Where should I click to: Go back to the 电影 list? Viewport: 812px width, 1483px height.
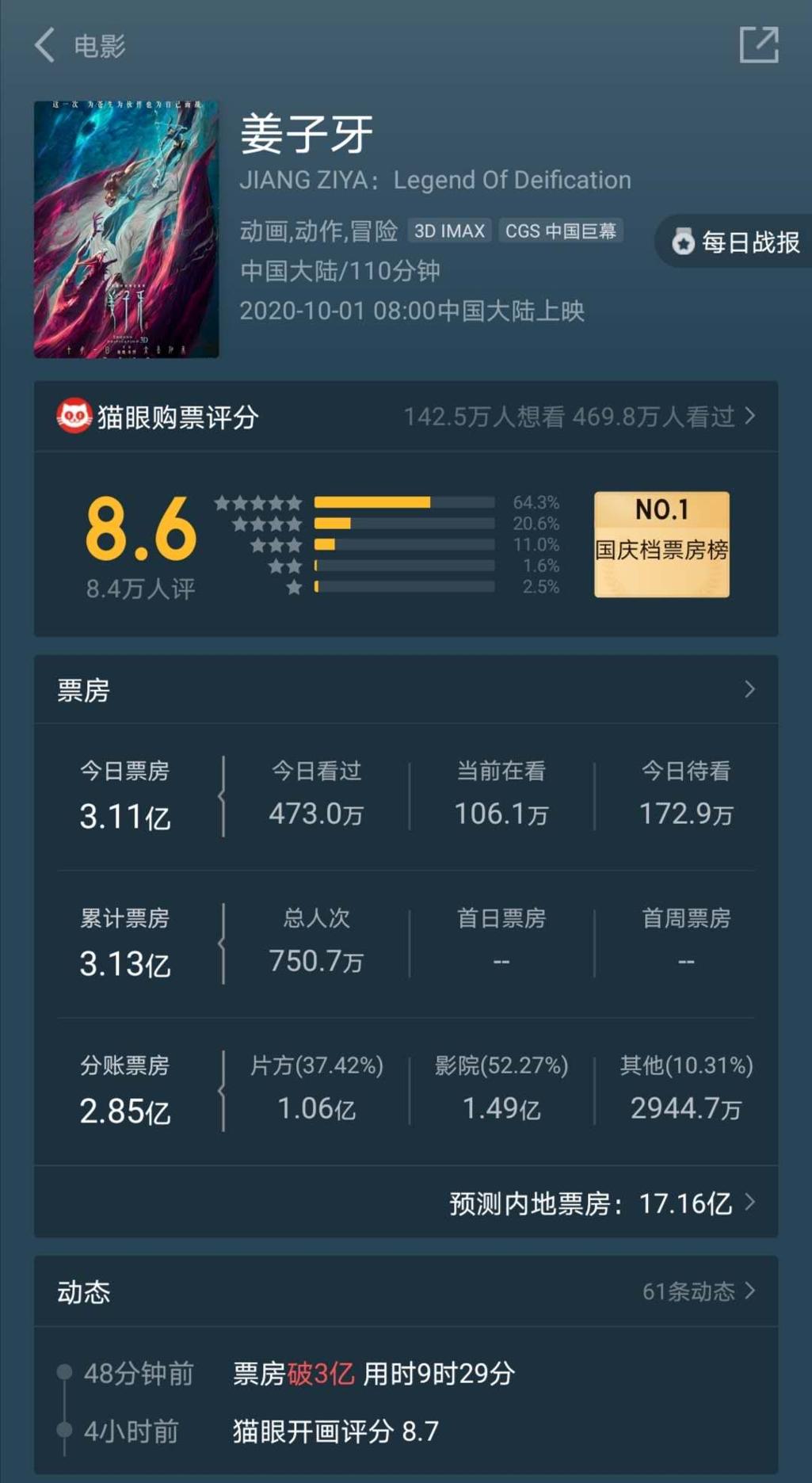pos(46,45)
